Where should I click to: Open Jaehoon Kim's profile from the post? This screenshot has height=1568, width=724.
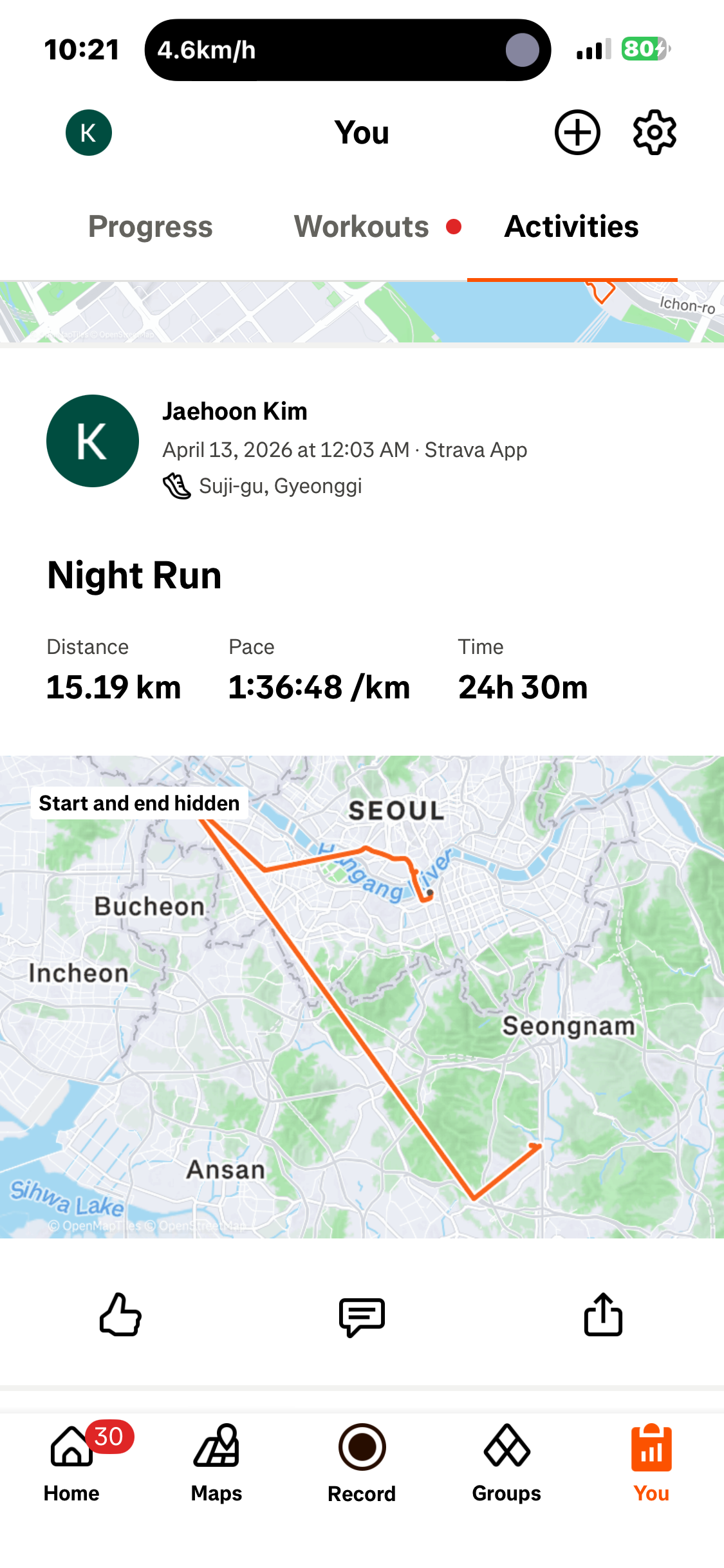coord(234,411)
